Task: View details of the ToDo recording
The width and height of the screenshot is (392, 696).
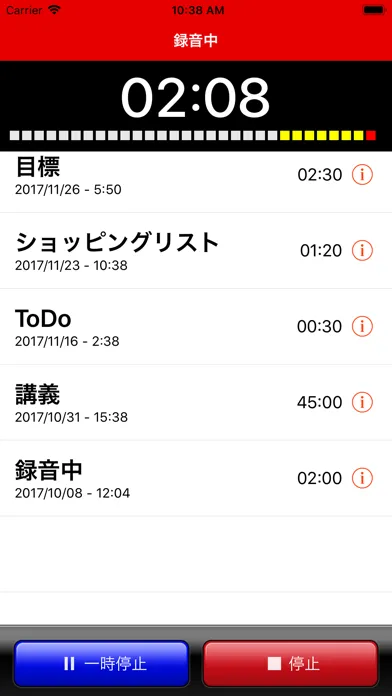Action: point(362,327)
